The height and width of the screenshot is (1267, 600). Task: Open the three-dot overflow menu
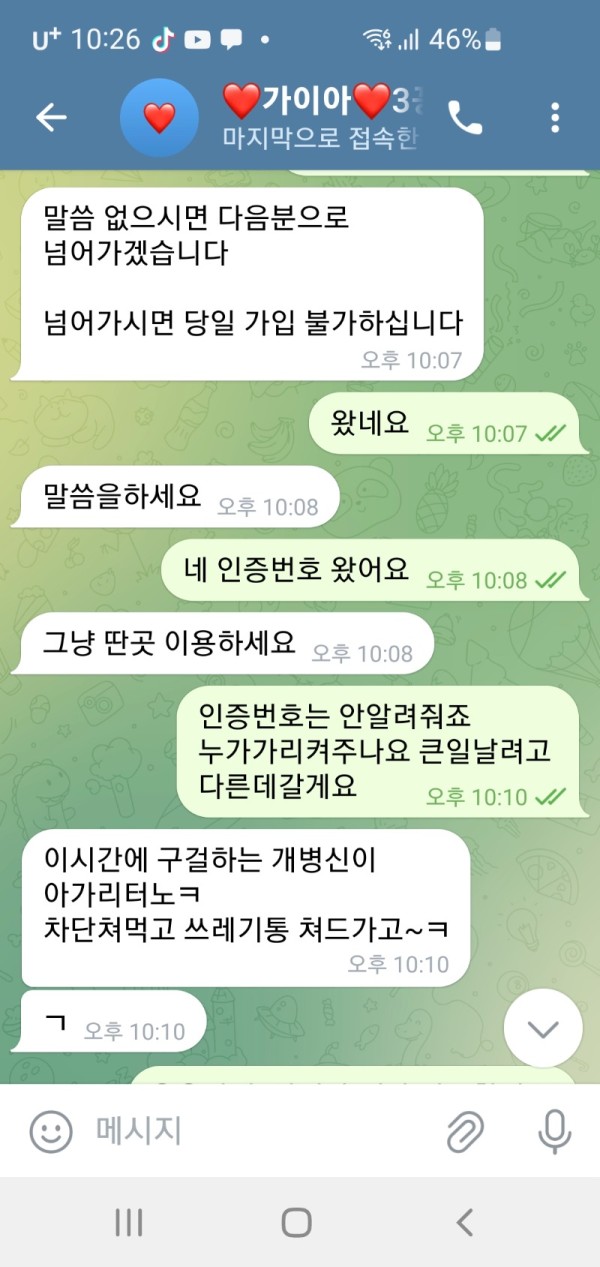pyautogui.click(x=555, y=118)
